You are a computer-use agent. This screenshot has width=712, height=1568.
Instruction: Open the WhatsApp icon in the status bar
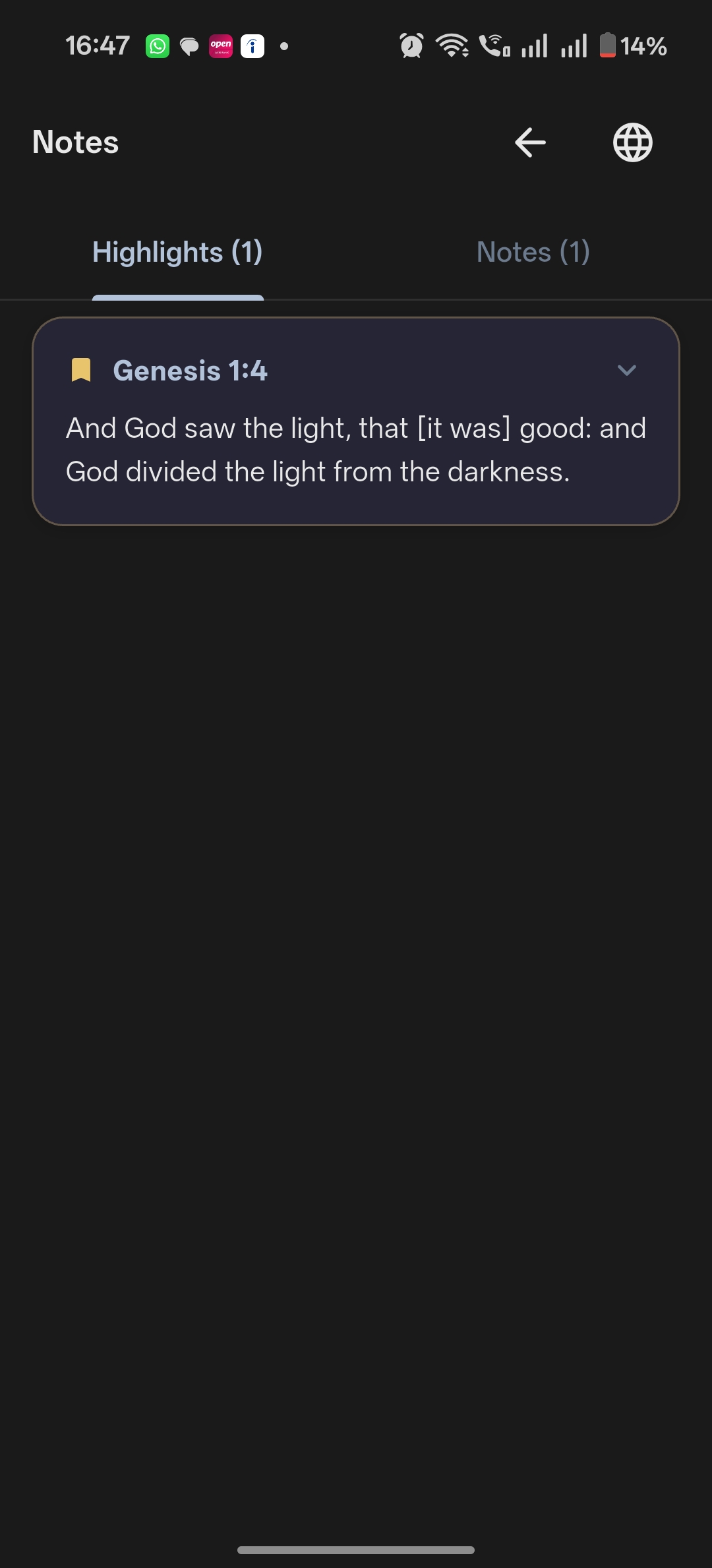coord(156,45)
